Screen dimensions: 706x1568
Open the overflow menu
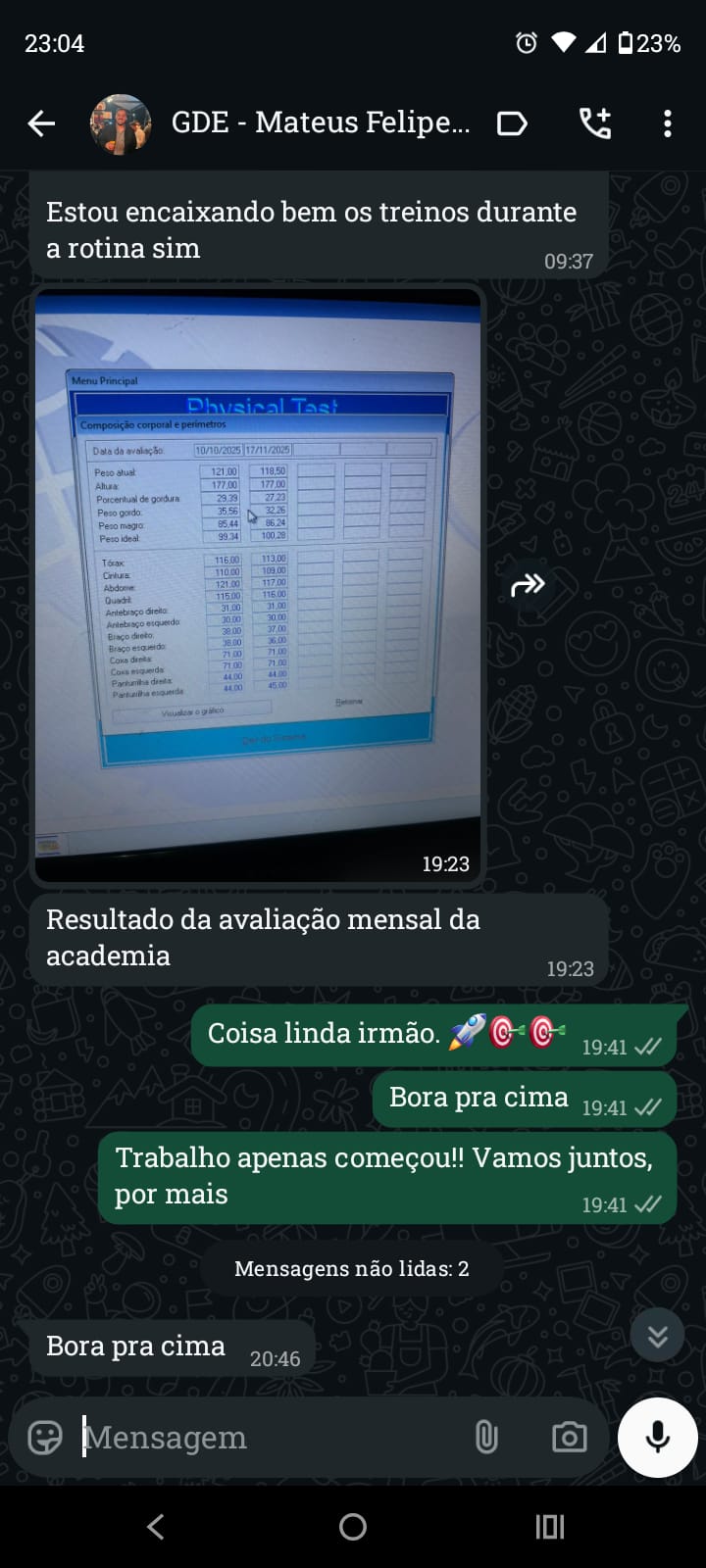[x=668, y=123]
